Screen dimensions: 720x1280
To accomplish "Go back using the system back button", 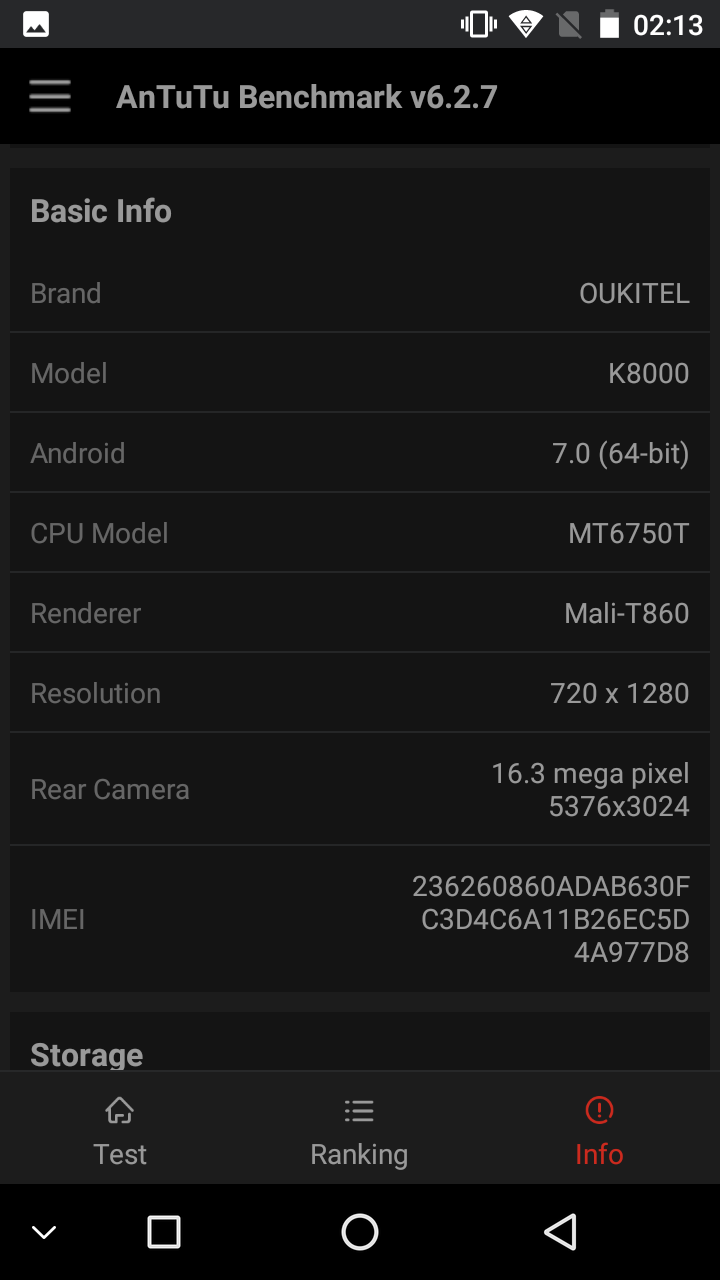I will point(561,1232).
